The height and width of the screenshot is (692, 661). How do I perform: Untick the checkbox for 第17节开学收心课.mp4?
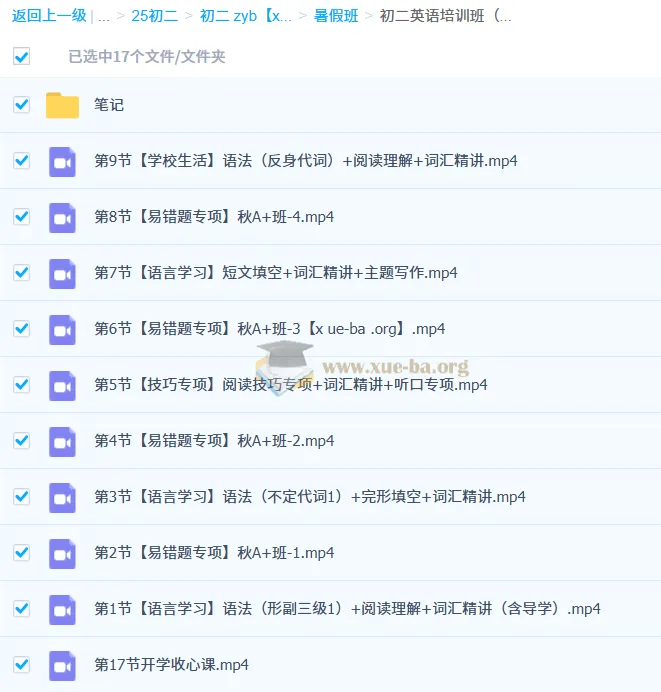pyautogui.click(x=22, y=664)
